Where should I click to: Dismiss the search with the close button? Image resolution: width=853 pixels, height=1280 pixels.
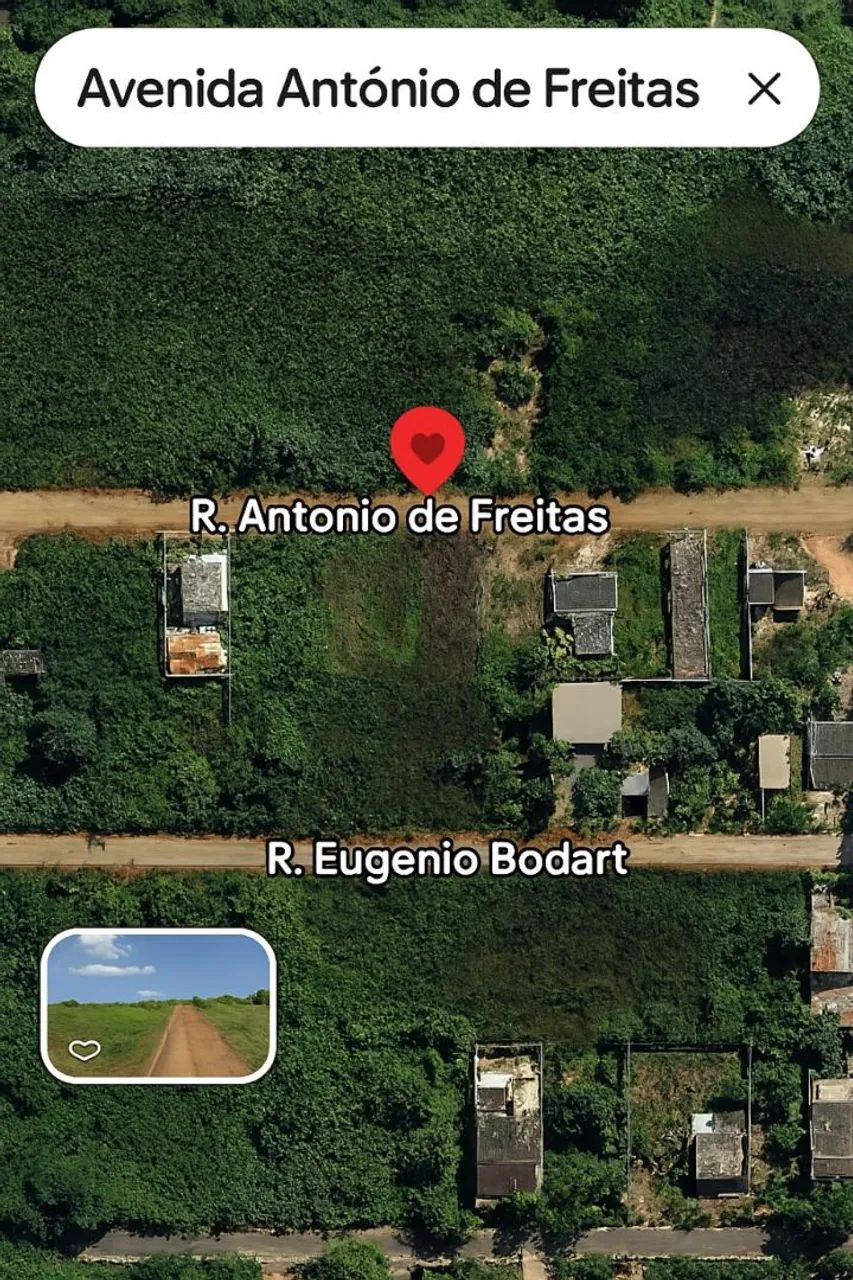click(764, 88)
